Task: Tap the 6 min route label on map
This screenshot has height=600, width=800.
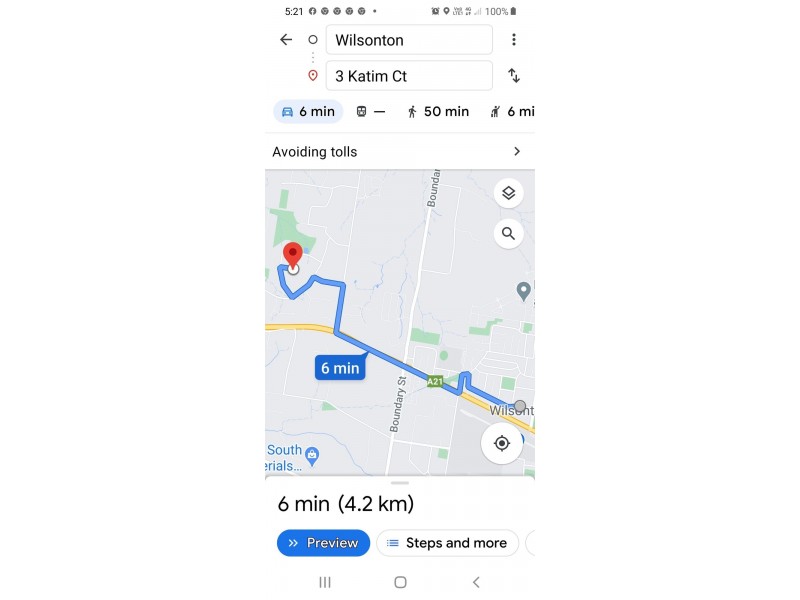Action: [339, 368]
